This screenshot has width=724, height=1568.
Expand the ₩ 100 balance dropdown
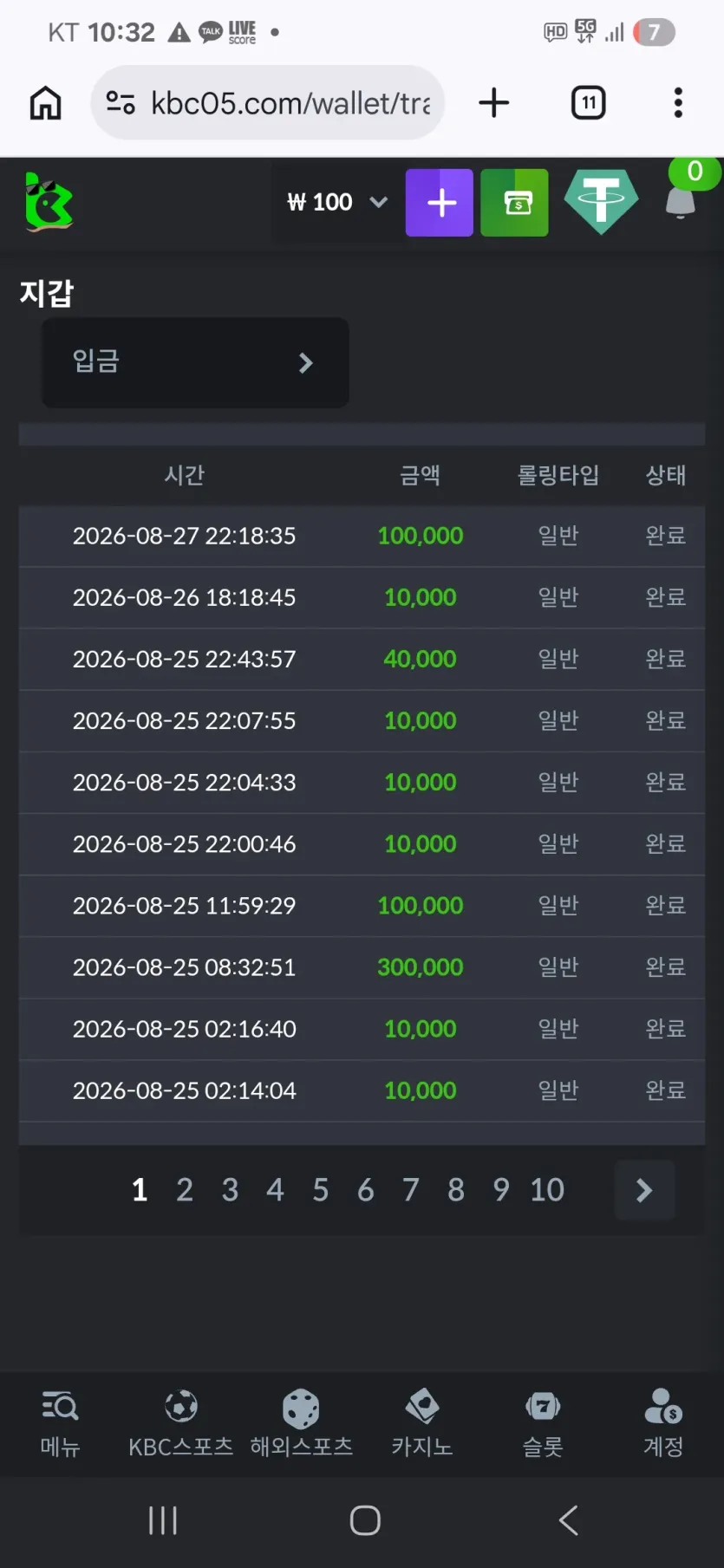click(x=337, y=203)
